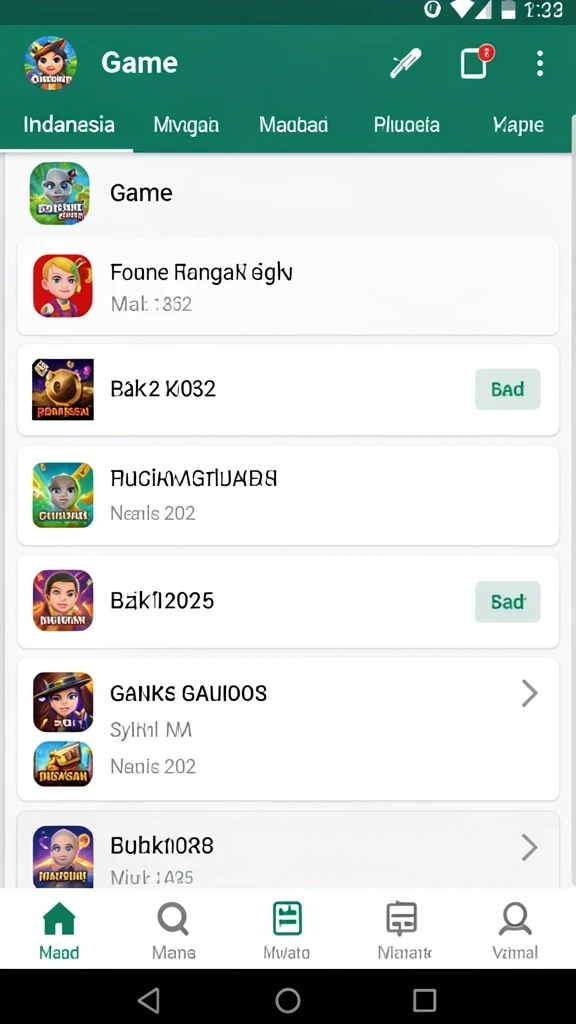Switch to the Pluoeia tab

406,124
